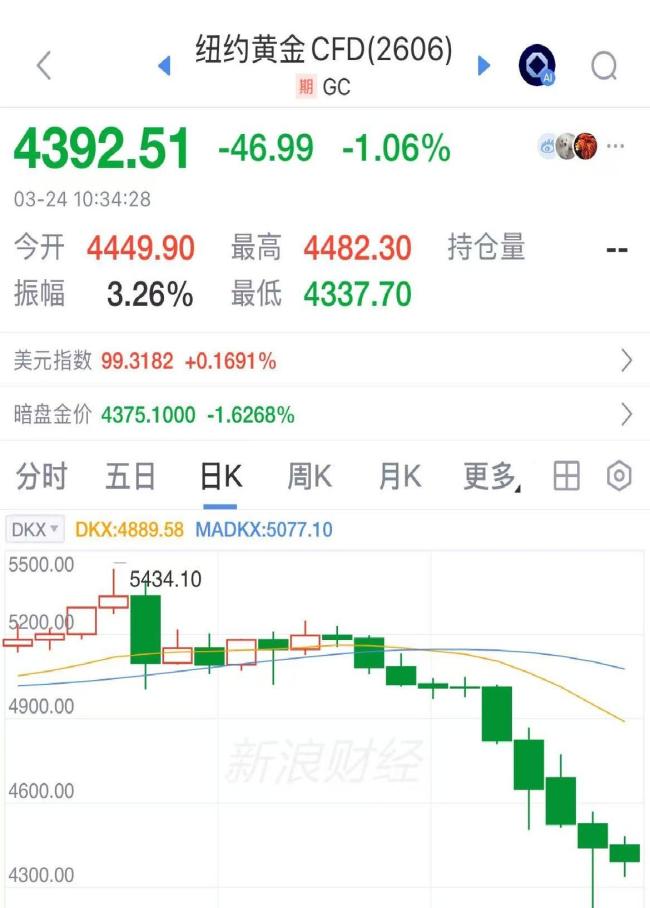
Task: Open chart settings hexagon icon
Action: click(x=619, y=477)
